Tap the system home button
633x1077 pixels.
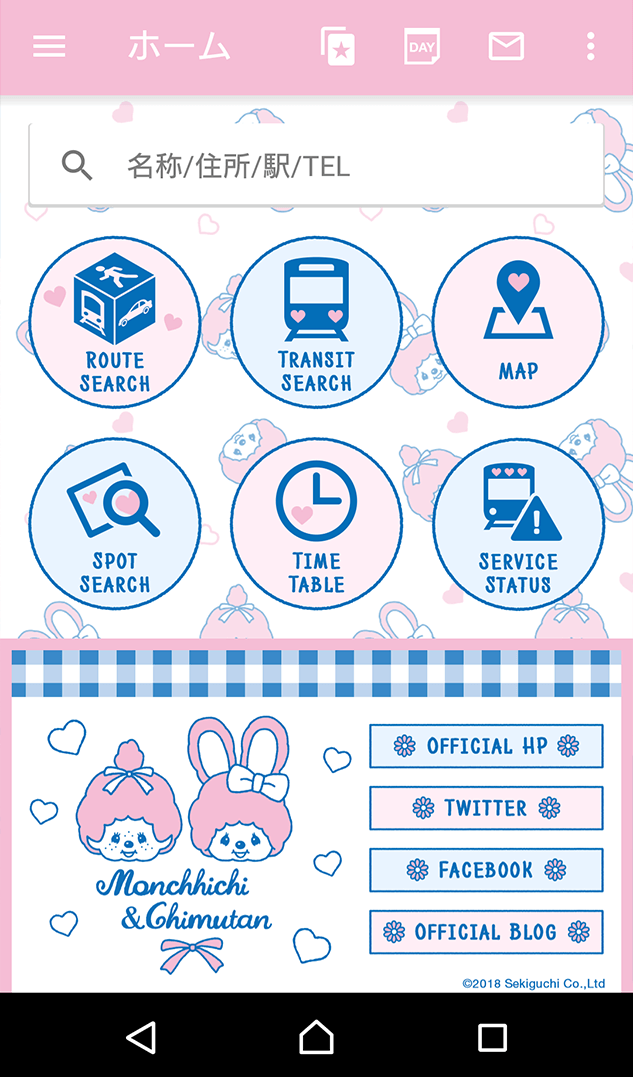tap(316, 1037)
